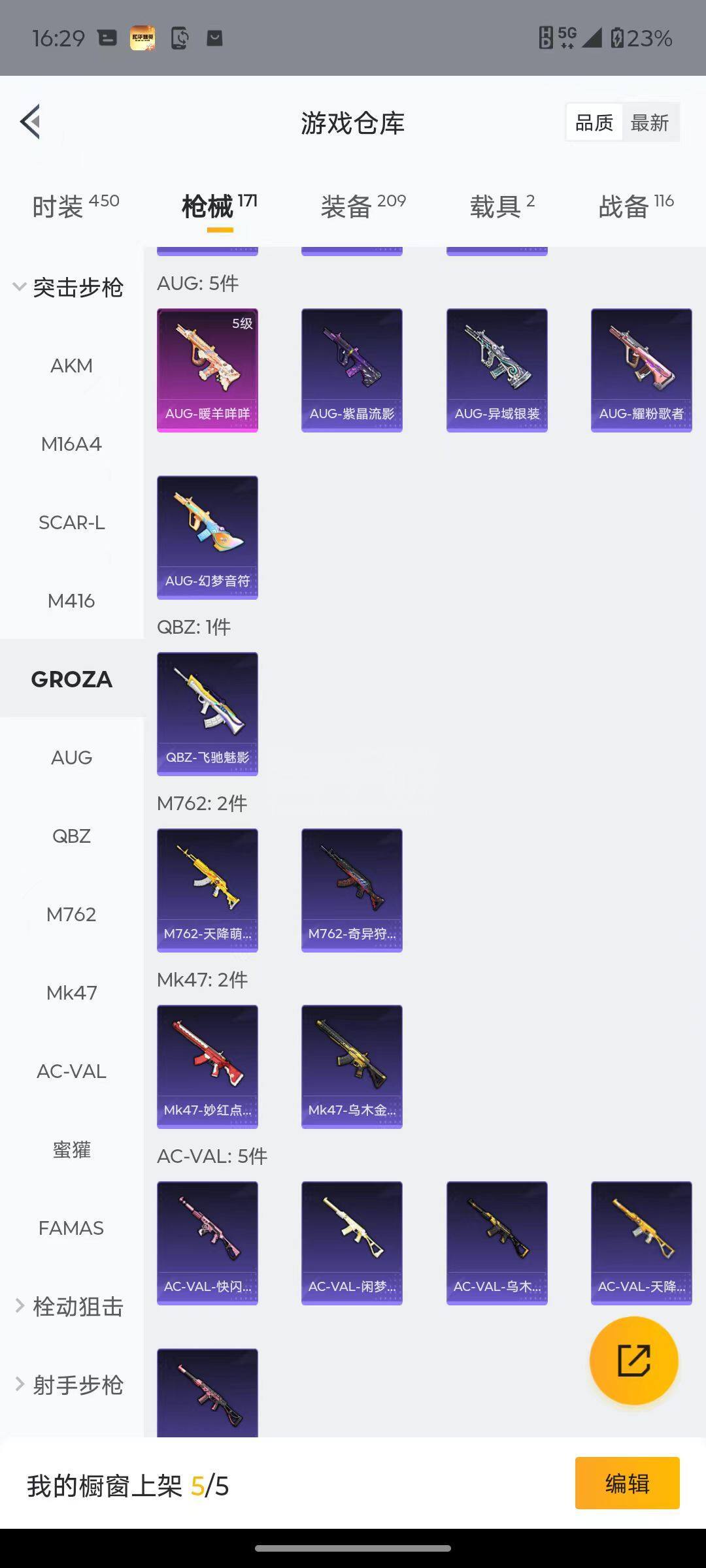Sort warehouse by 品质
Screen dimensions: 706x1568
[594, 123]
